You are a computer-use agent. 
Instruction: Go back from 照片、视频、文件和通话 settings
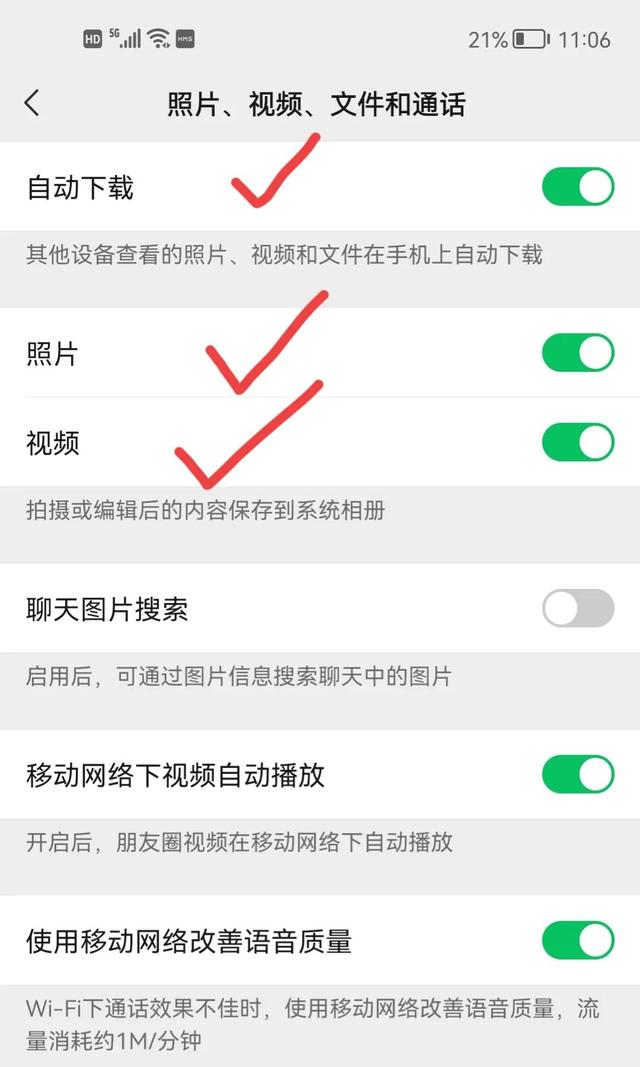point(32,103)
